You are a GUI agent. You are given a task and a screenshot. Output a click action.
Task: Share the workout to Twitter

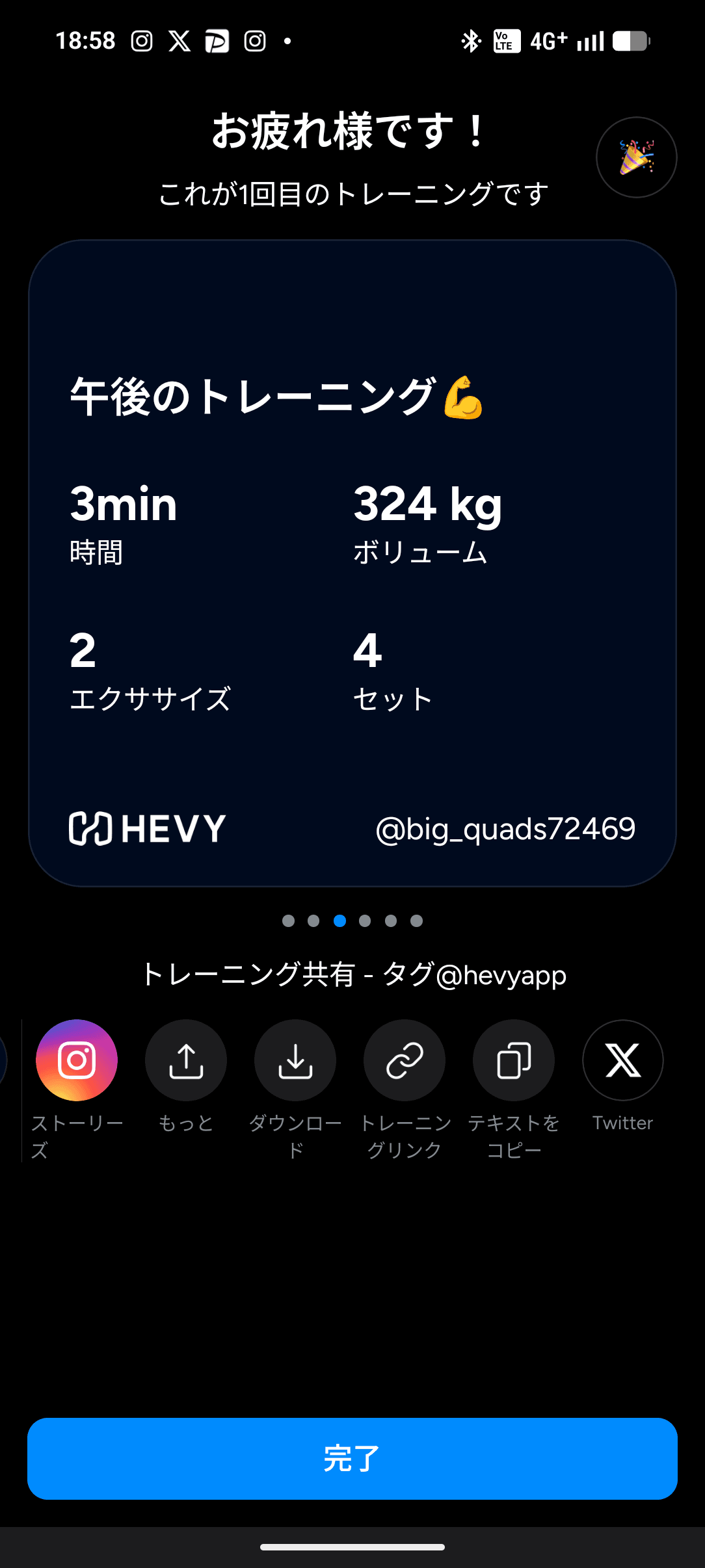pyautogui.click(x=623, y=1060)
